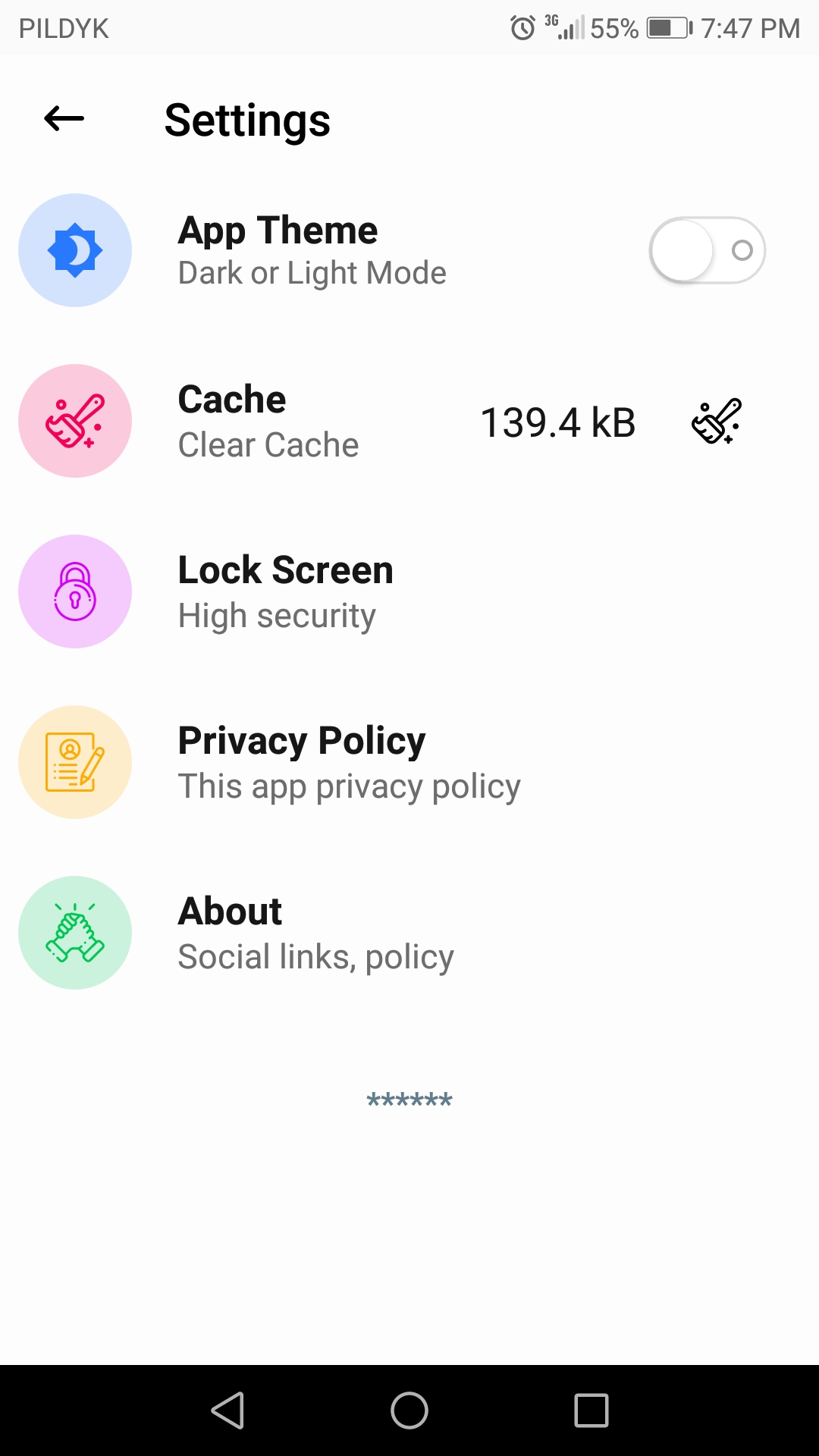
Task: Open the Privacy Policy row
Action: coord(409,762)
